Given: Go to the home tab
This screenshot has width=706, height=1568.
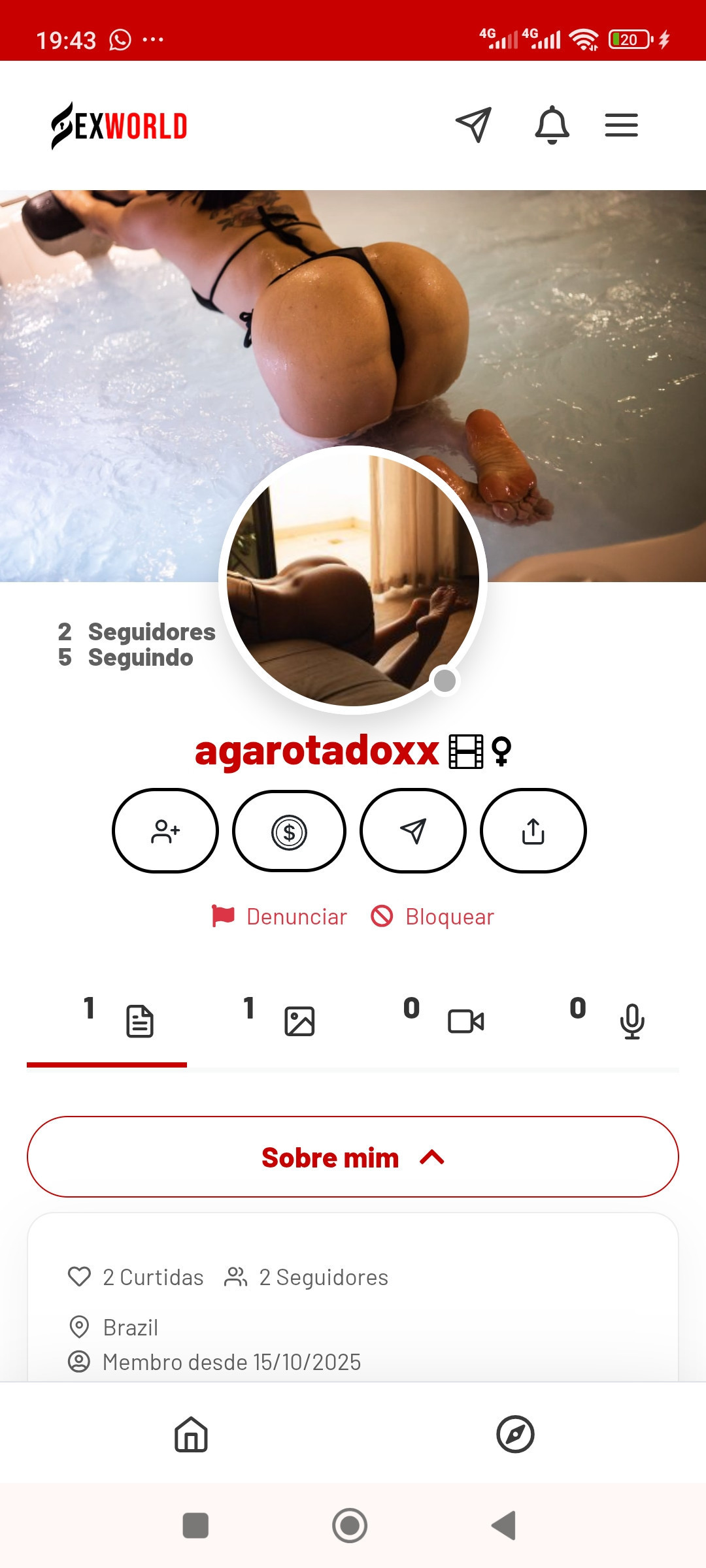Looking at the screenshot, I should pyautogui.click(x=191, y=1434).
